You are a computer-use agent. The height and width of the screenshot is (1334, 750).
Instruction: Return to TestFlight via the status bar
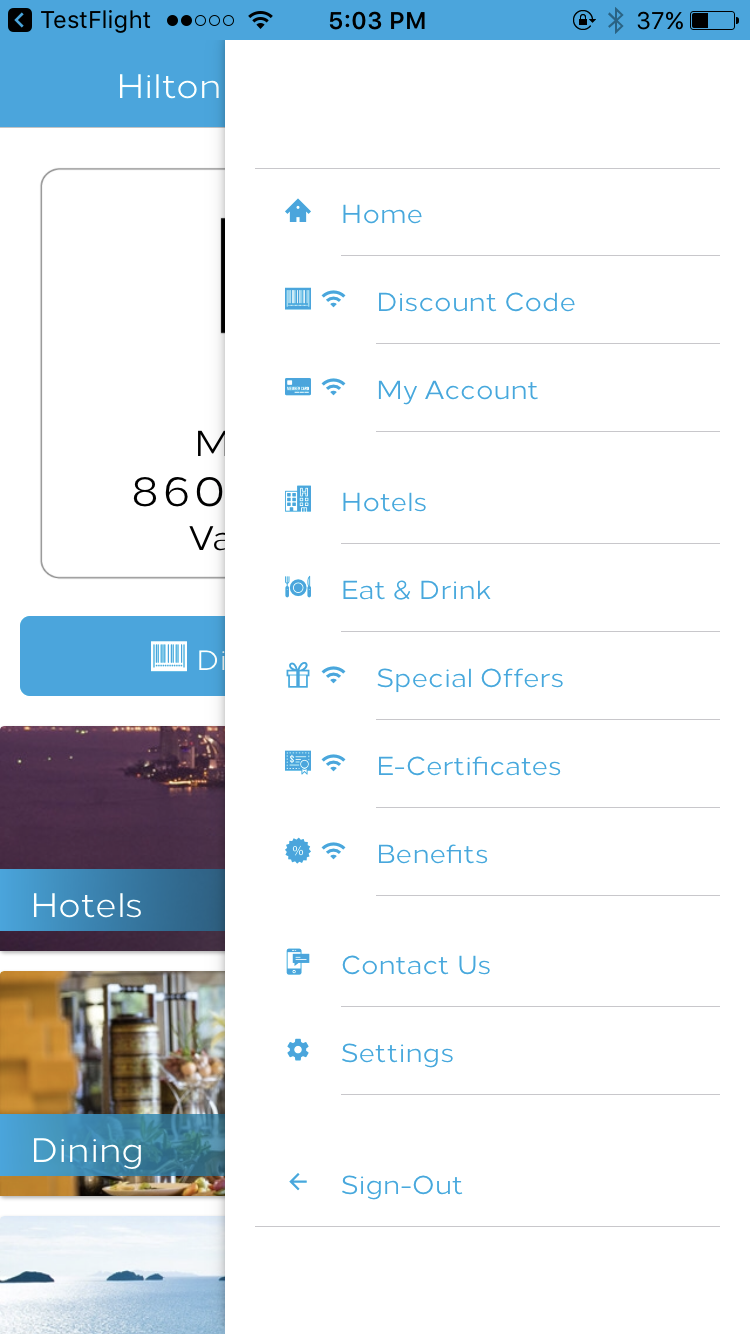point(80,20)
